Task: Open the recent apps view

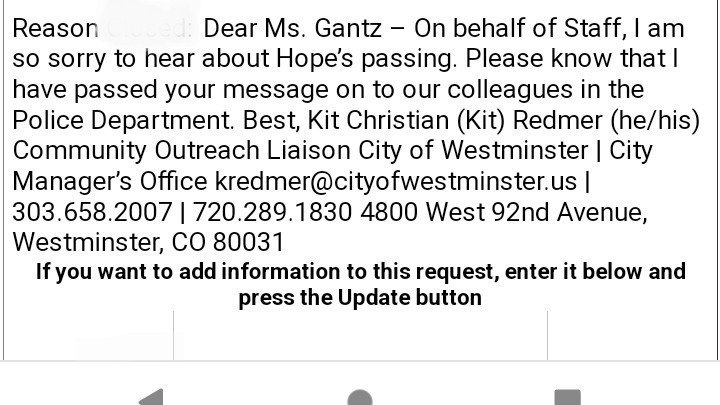Action: pyautogui.click(x=567, y=398)
